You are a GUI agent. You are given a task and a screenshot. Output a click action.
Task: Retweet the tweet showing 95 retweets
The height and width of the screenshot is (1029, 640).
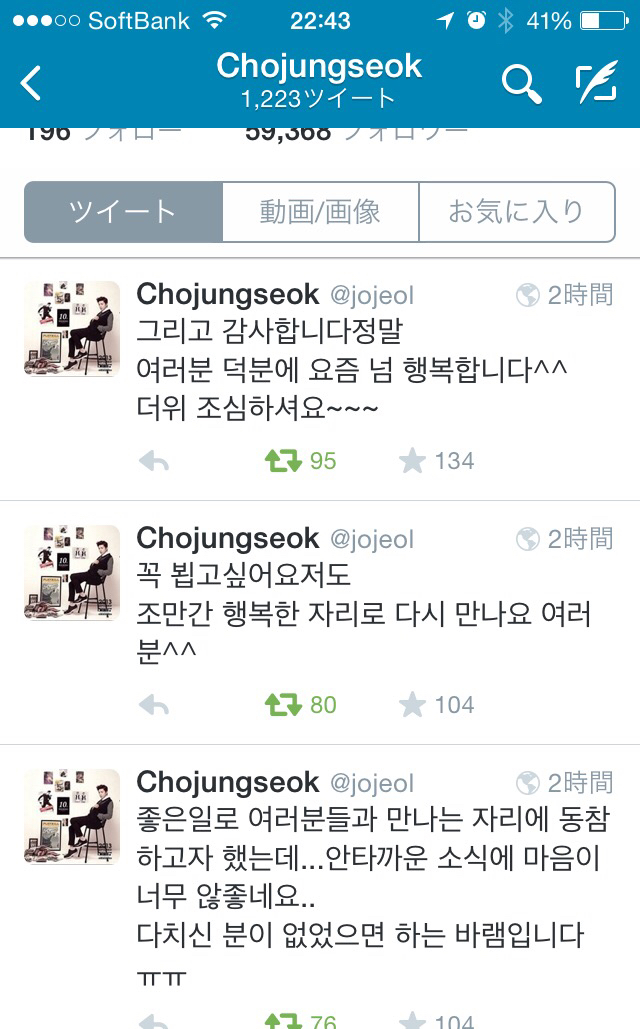284,461
